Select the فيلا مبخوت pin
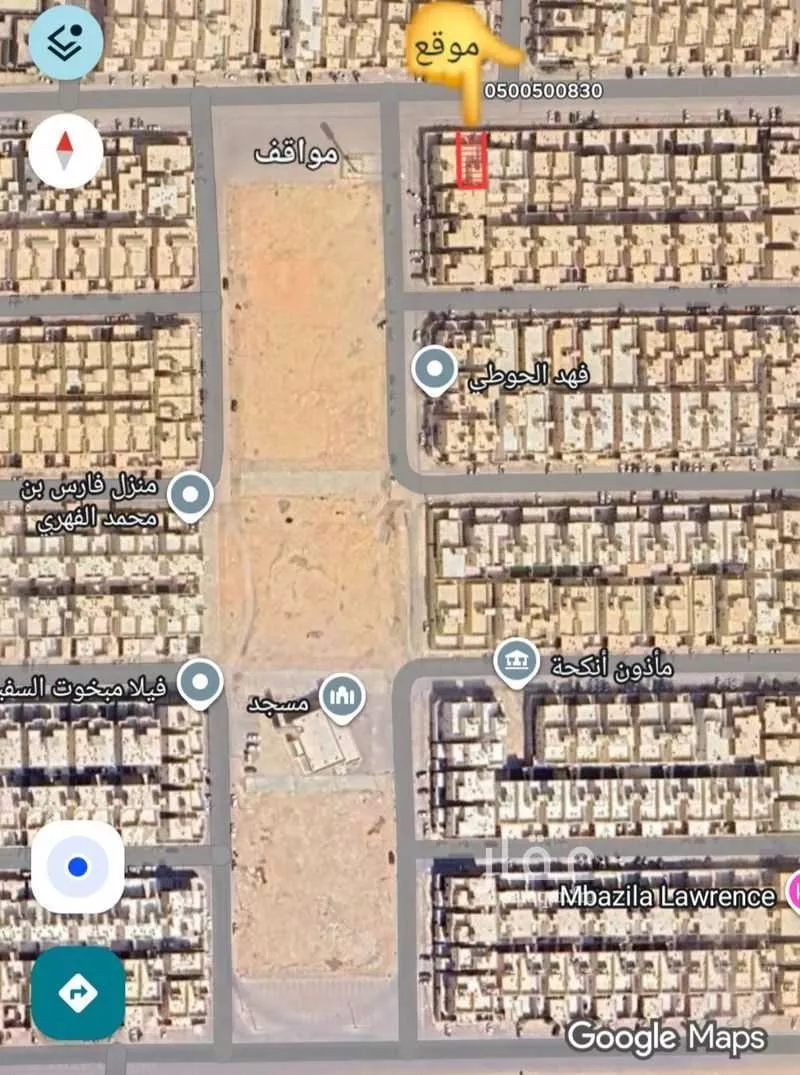The width and height of the screenshot is (800, 1075). click(200, 684)
